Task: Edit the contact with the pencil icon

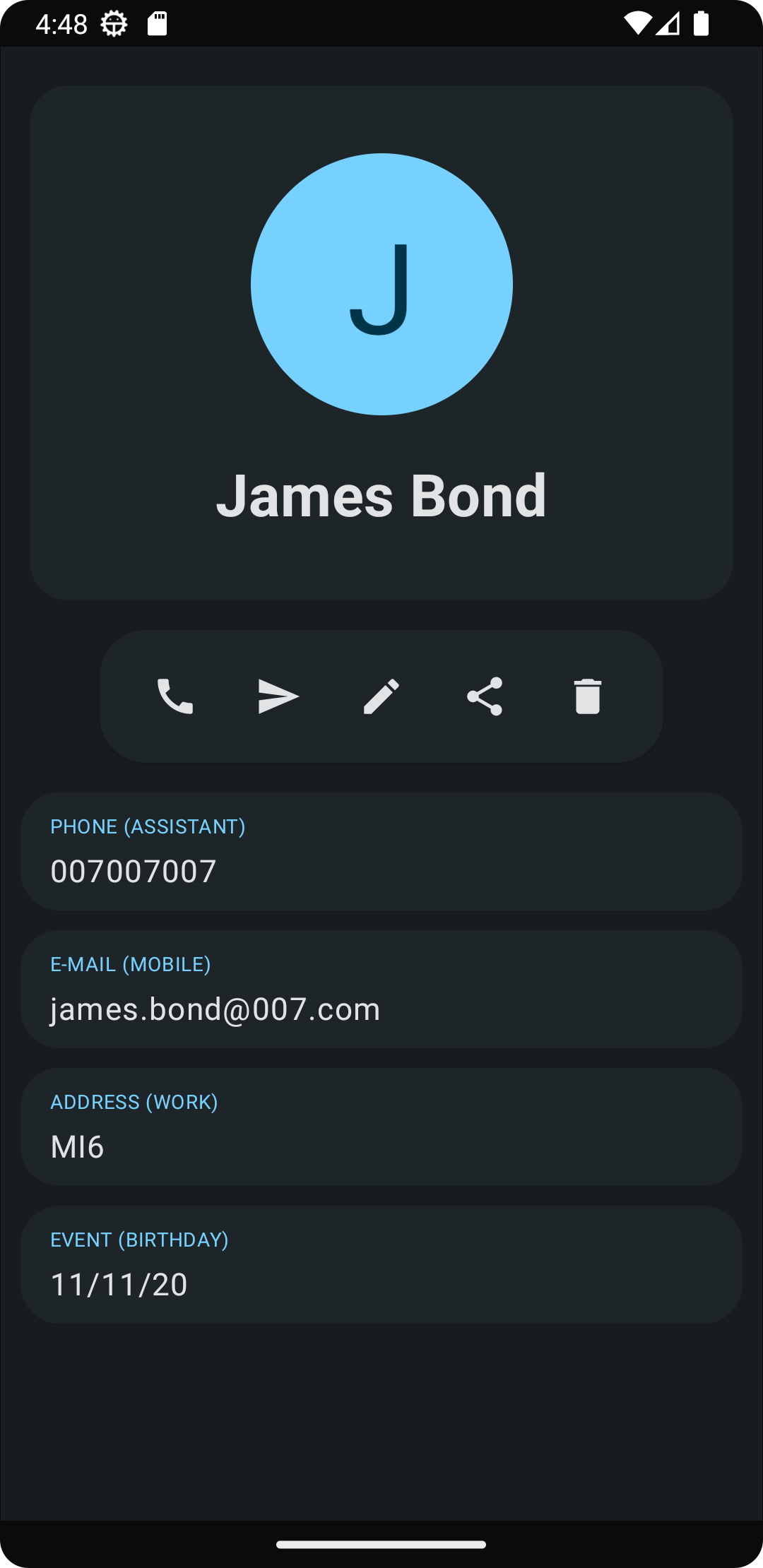Action: tap(381, 696)
